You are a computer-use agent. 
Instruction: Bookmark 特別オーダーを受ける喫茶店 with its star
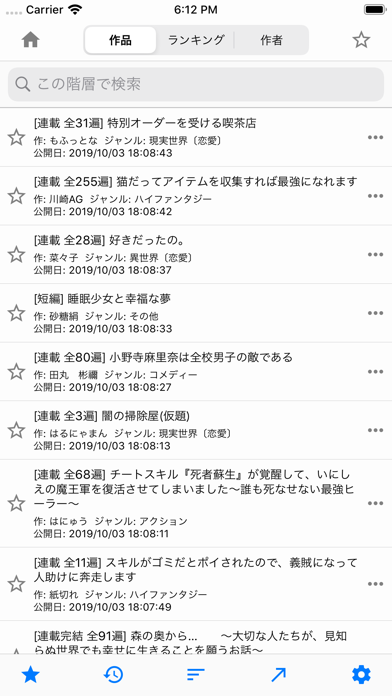pyautogui.click(x=16, y=138)
